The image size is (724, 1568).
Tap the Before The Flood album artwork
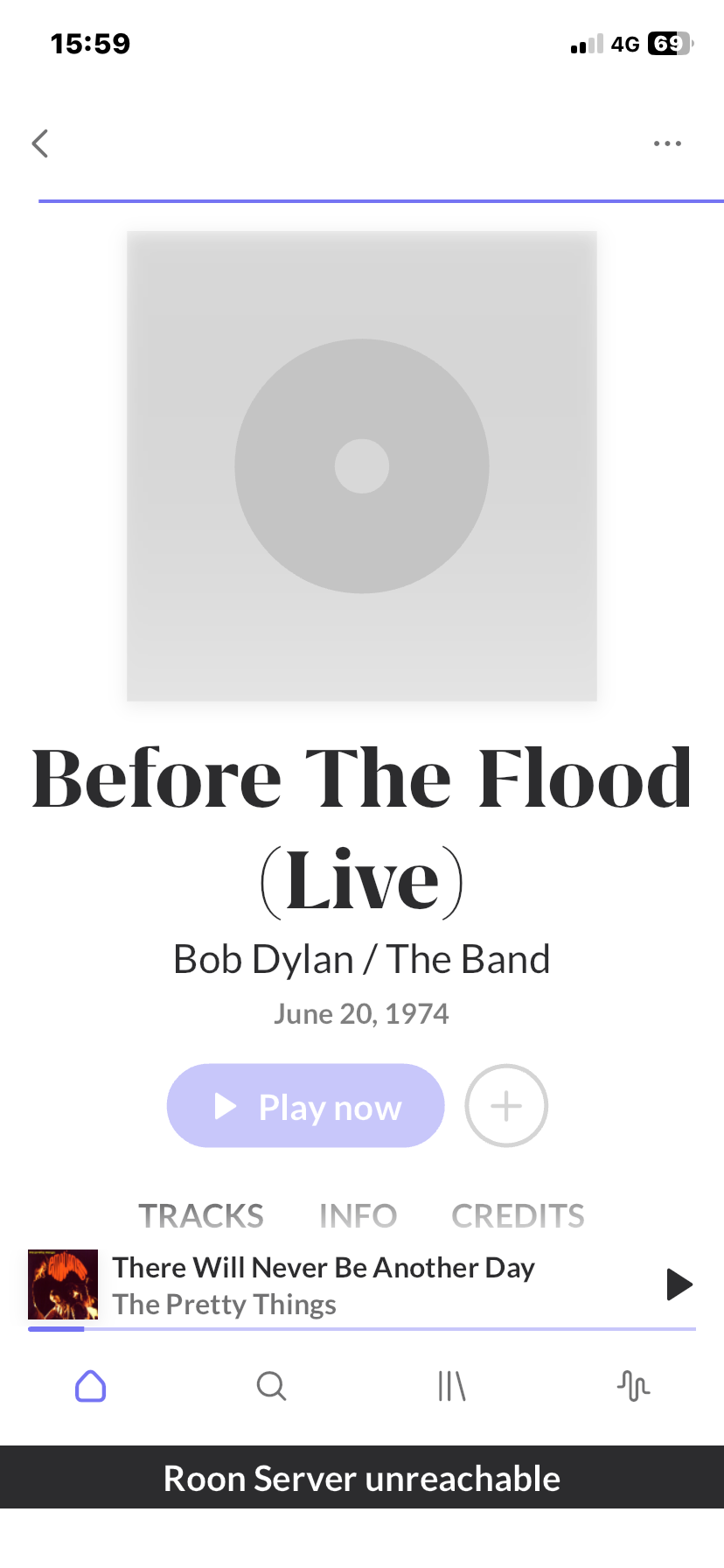tap(362, 466)
